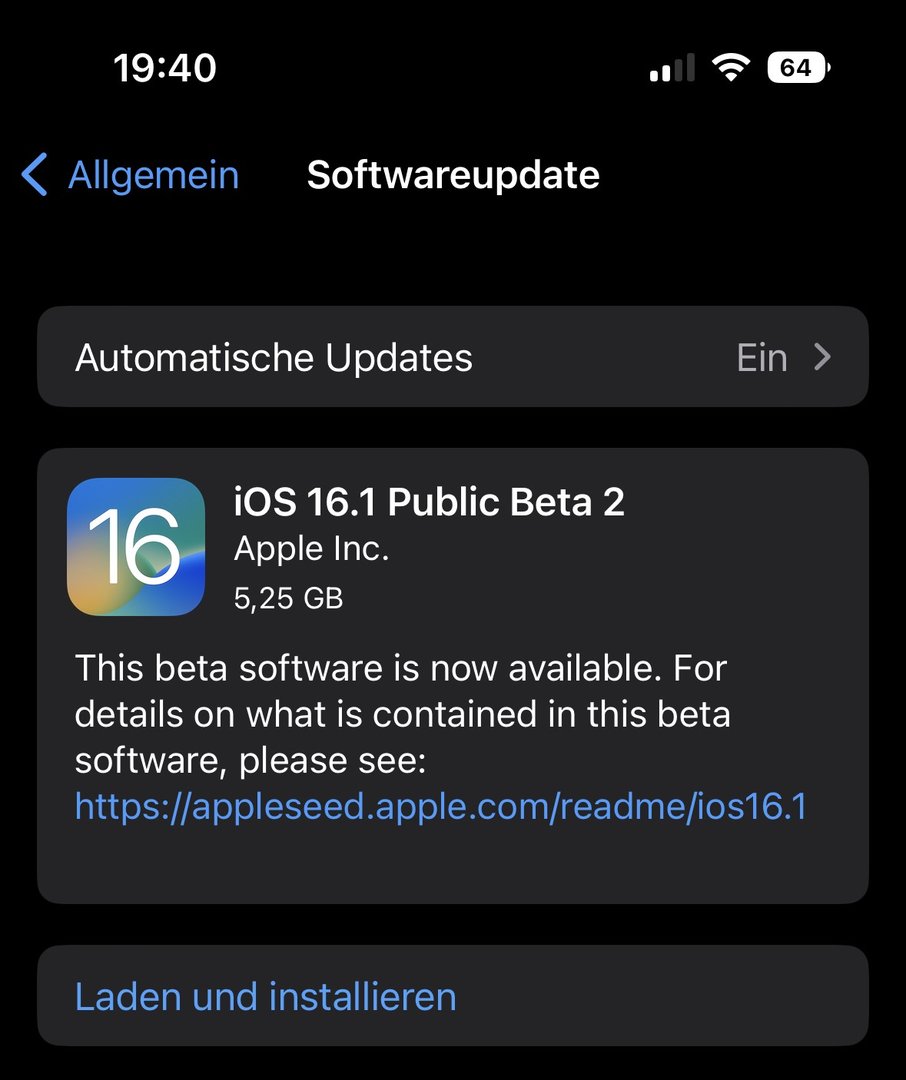The width and height of the screenshot is (906, 1080).
Task: Open the appleseed.apple.com readme link
Action: click(x=440, y=806)
